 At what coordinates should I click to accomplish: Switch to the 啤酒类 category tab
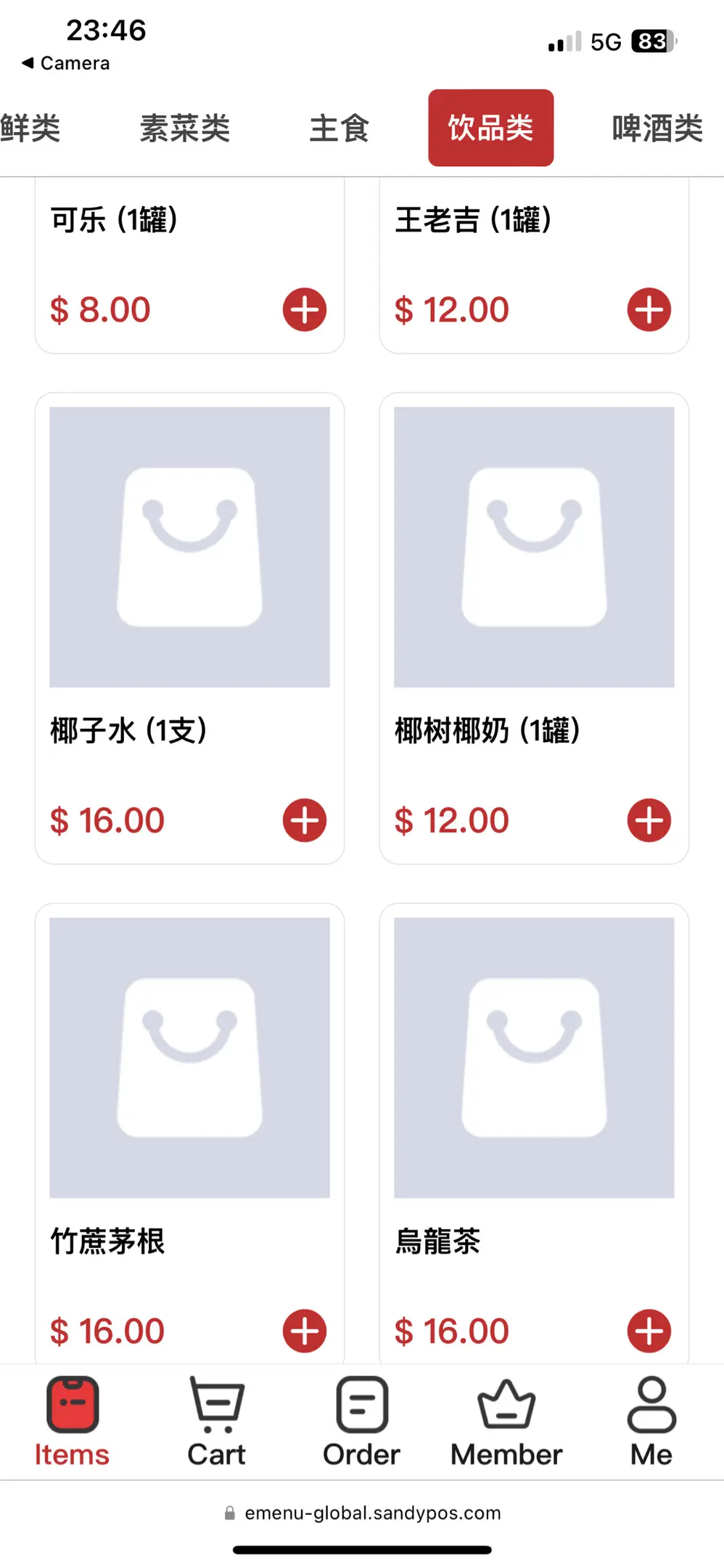tap(657, 128)
